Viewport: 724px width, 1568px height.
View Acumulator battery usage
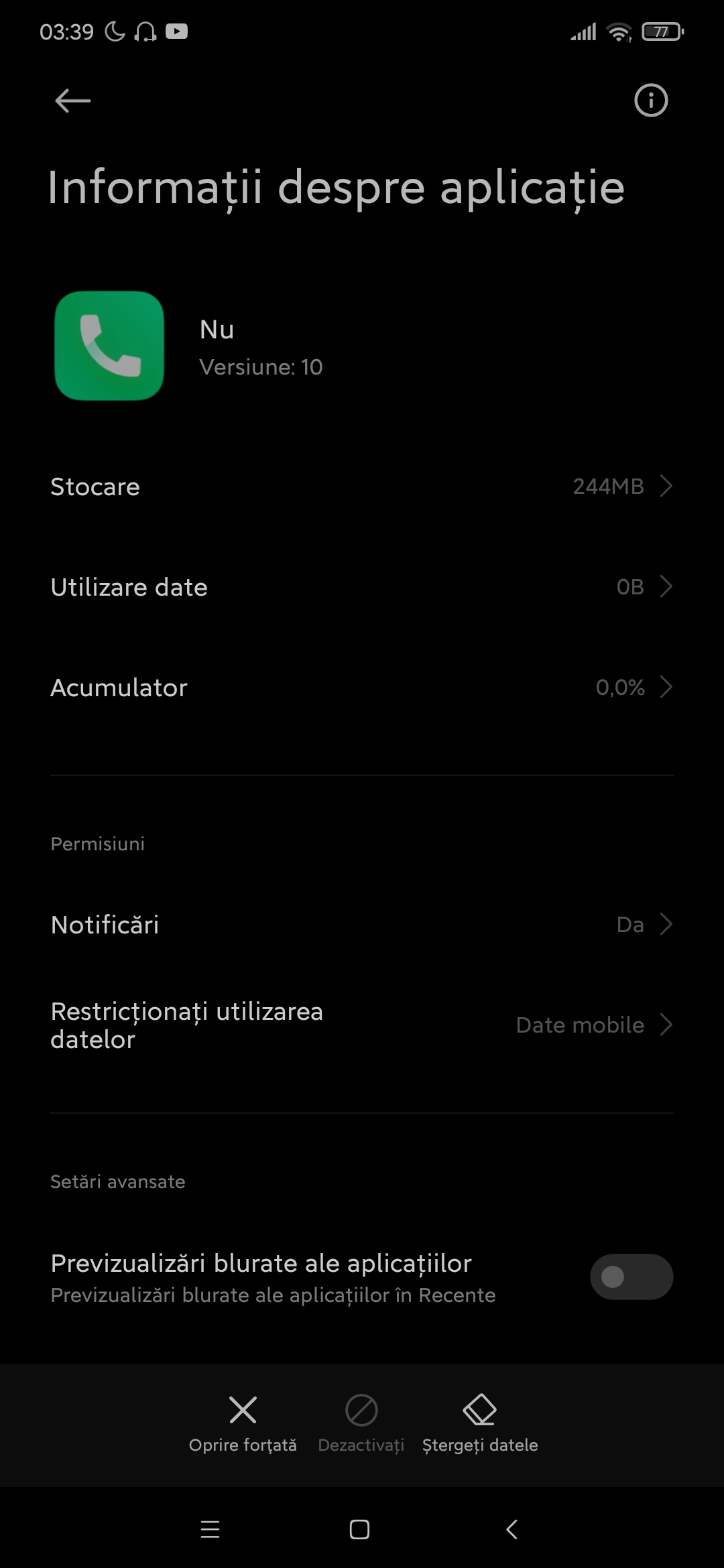pos(362,688)
